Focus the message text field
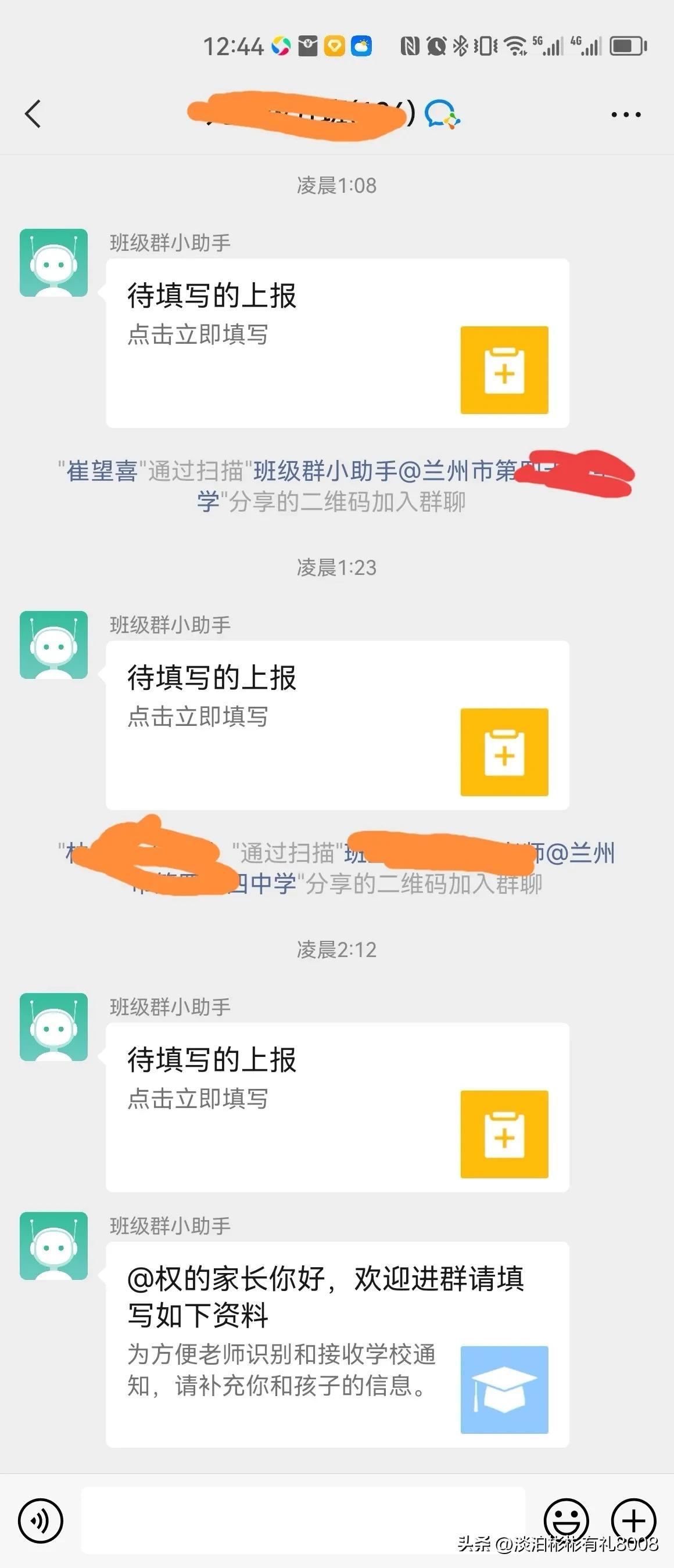Image resolution: width=674 pixels, height=1568 pixels. (303, 1520)
